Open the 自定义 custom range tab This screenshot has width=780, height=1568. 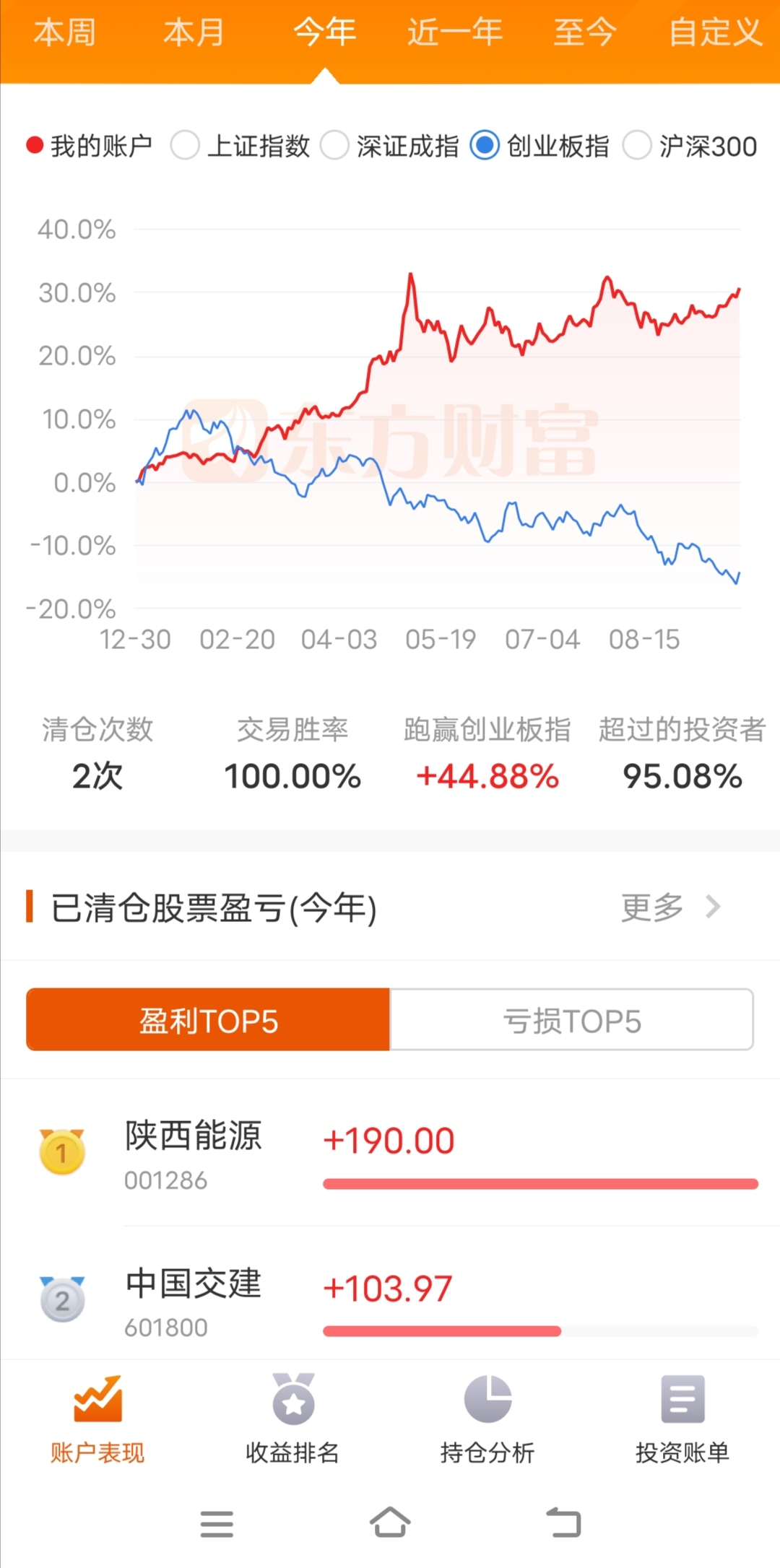(715, 33)
